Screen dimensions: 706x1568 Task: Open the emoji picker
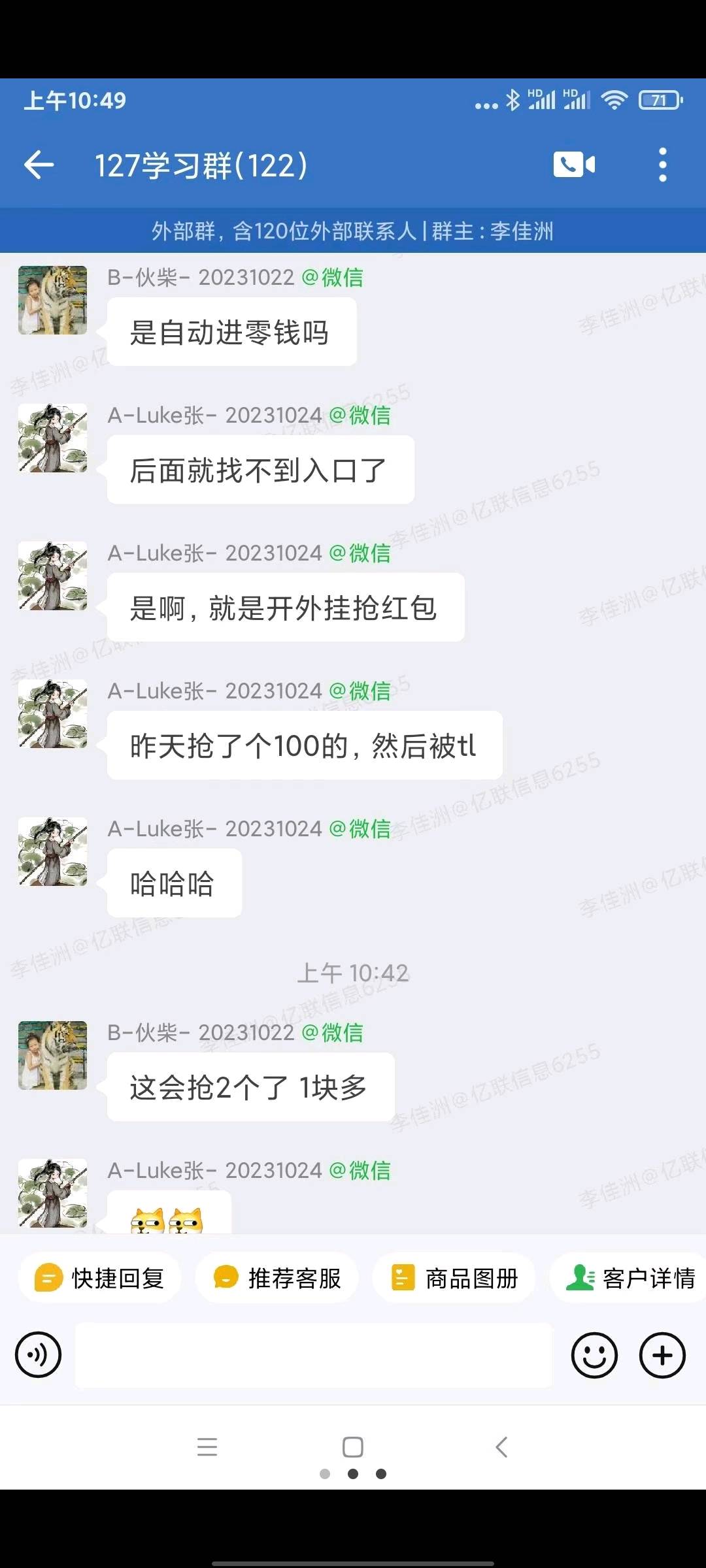(594, 1355)
